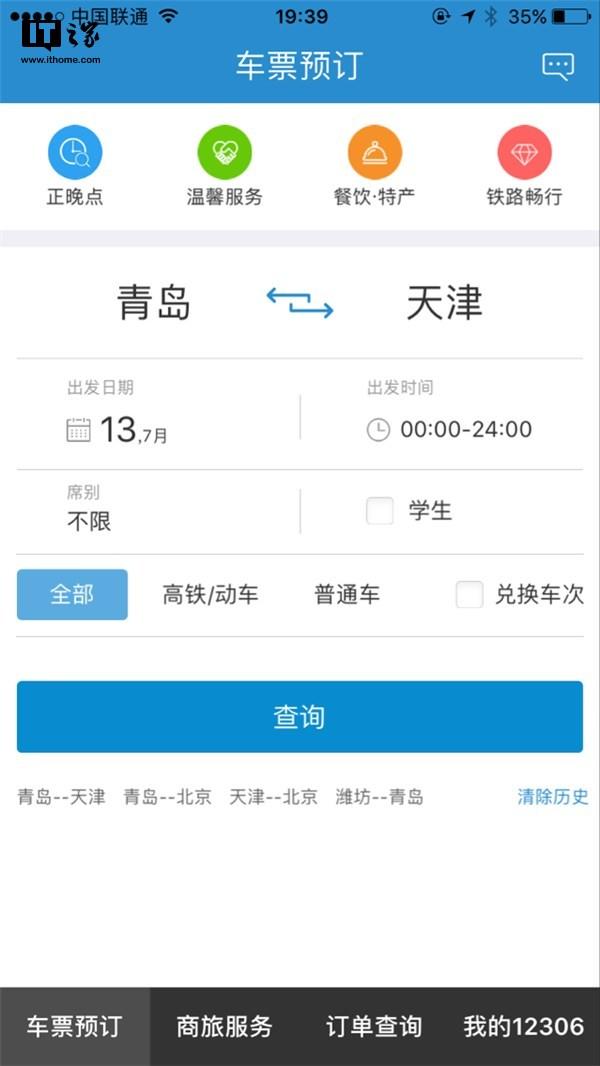
Task: Open the messages icon in the header
Action: tap(558, 67)
